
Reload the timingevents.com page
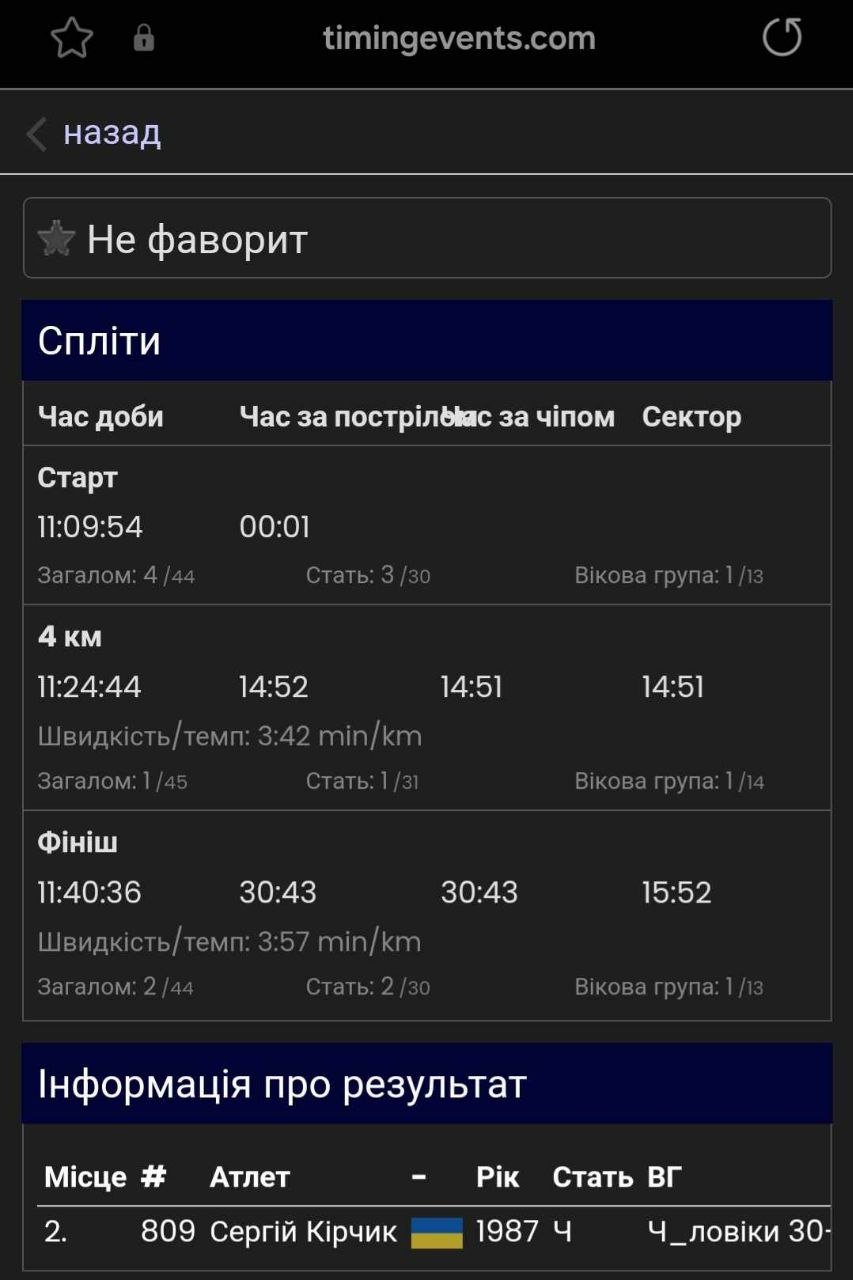(x=781, y=39)
